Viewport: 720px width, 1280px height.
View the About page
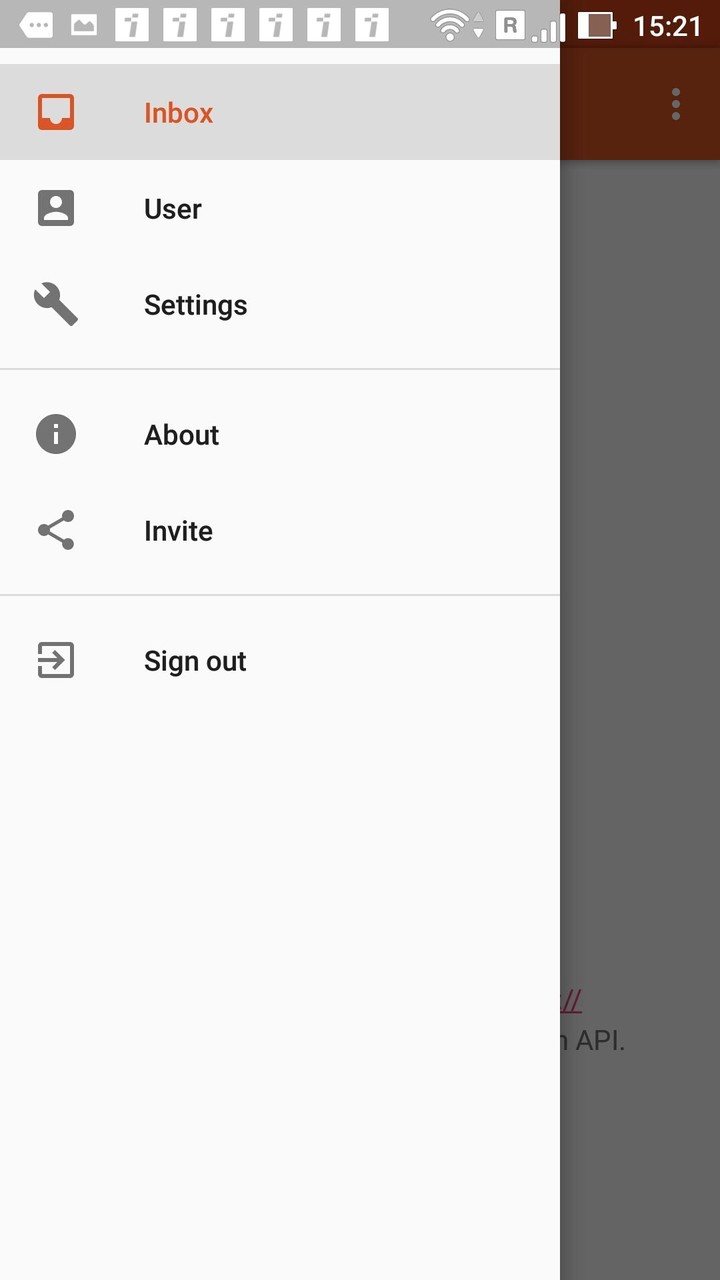181,435
